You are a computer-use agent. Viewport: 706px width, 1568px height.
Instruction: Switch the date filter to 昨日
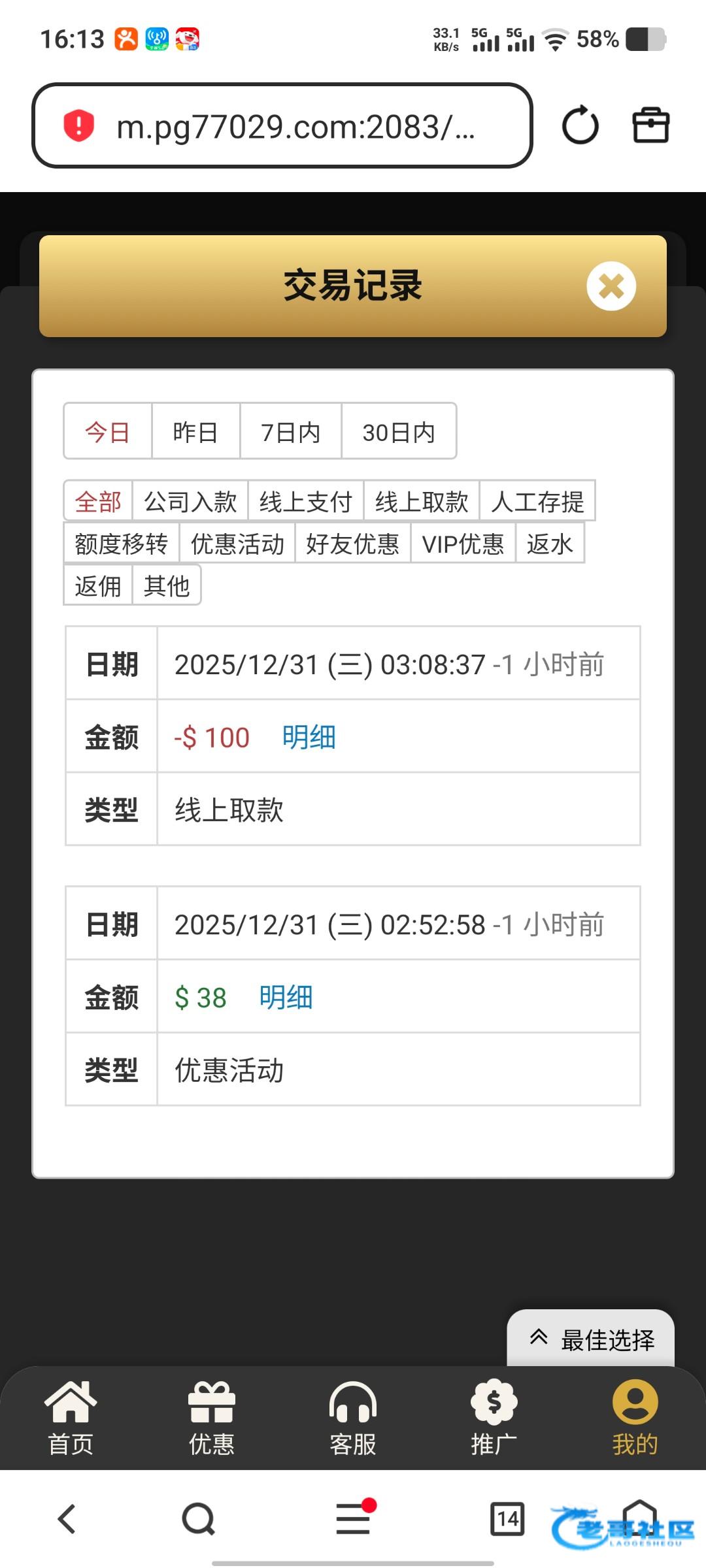coord(195,432)
